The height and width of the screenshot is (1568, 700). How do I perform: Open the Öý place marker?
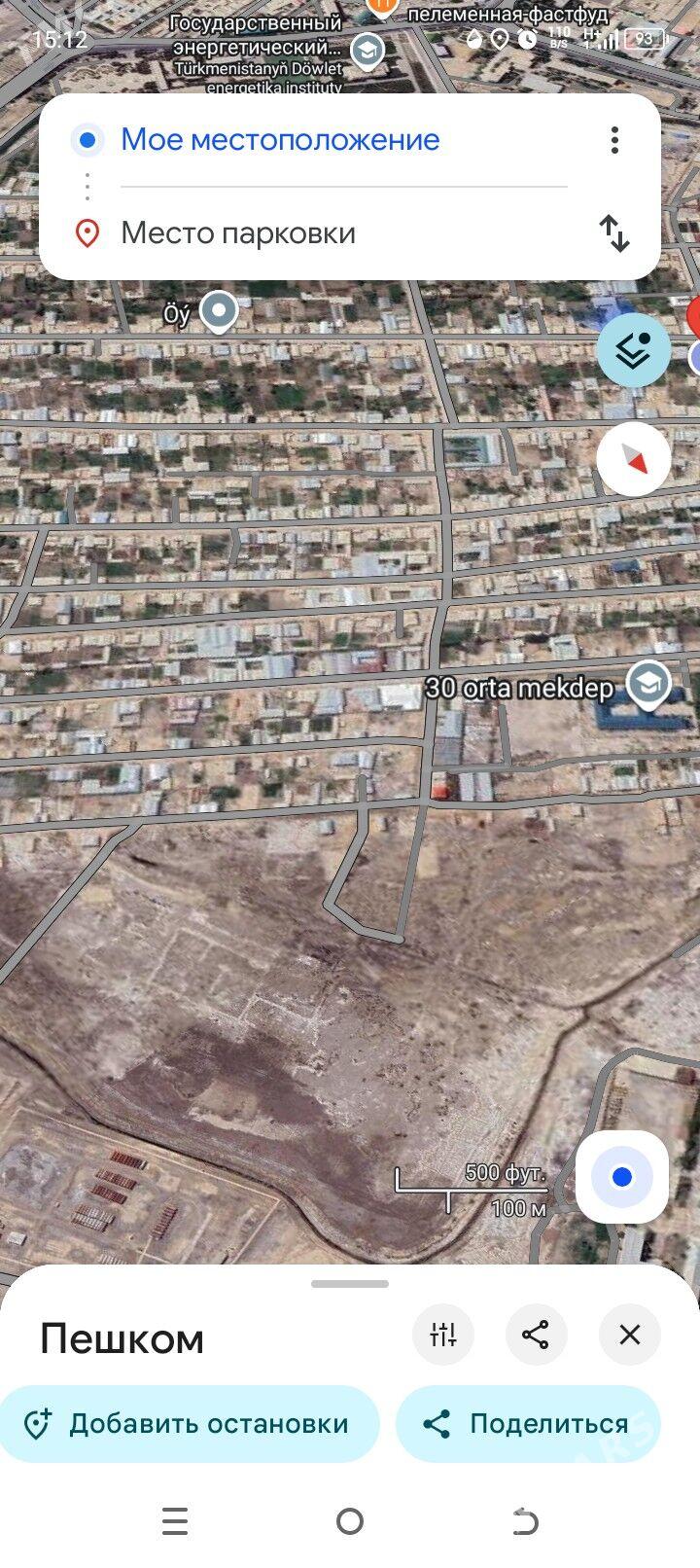pyautogui.click(x=219, y=312)
